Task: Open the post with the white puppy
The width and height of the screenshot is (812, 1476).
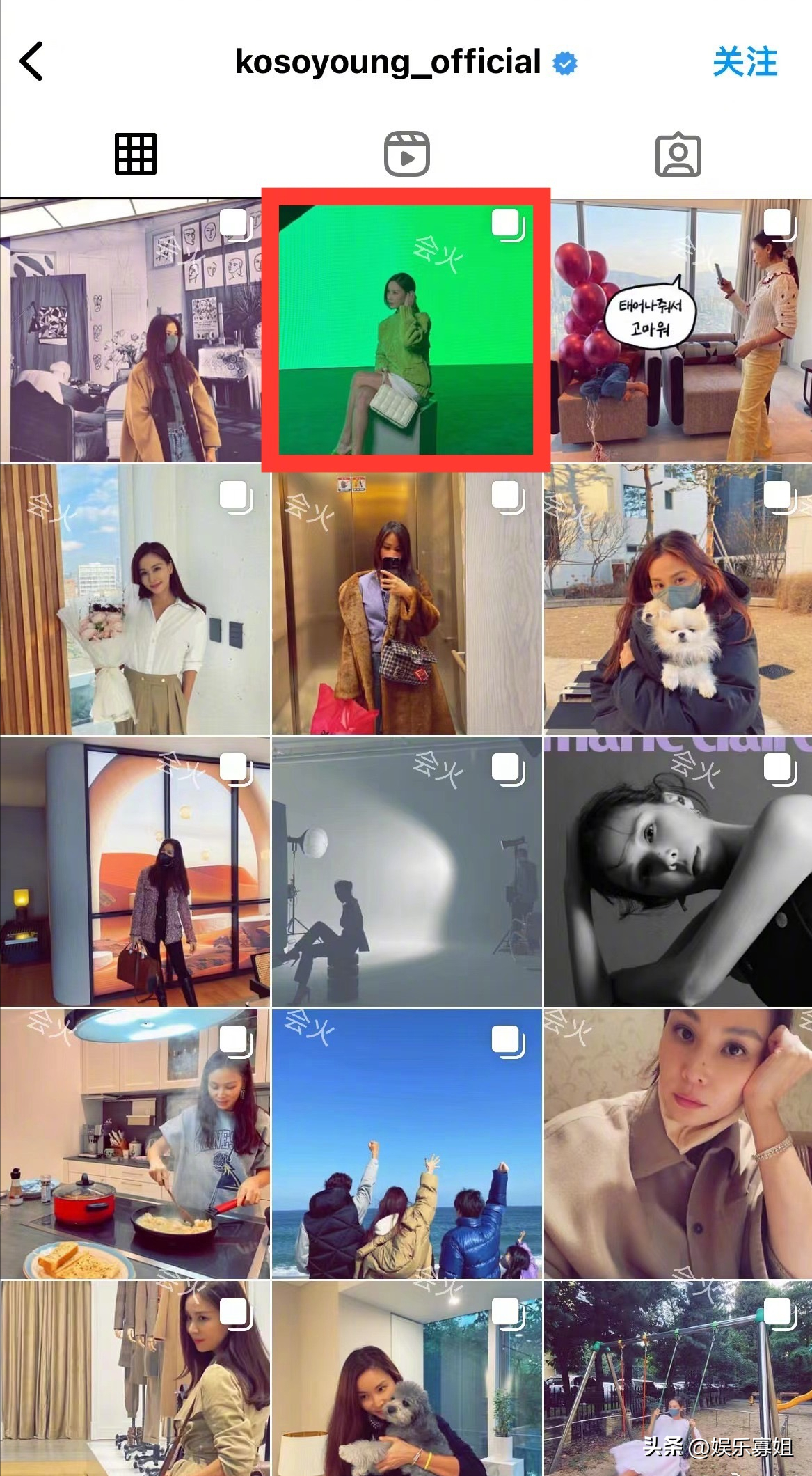Action: click(678, 599)
